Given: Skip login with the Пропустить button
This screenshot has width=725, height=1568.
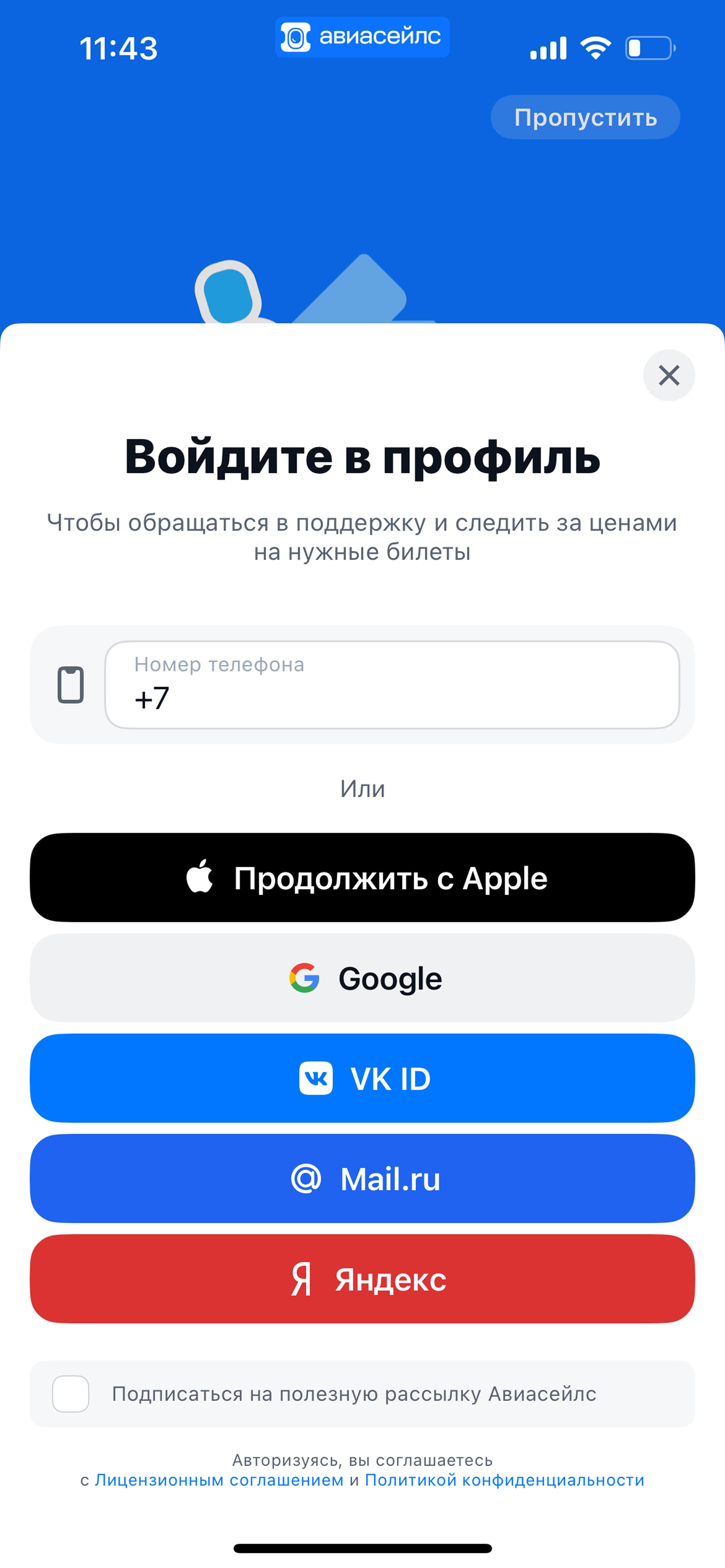Looking at the screenshot, I should (585, 117).
